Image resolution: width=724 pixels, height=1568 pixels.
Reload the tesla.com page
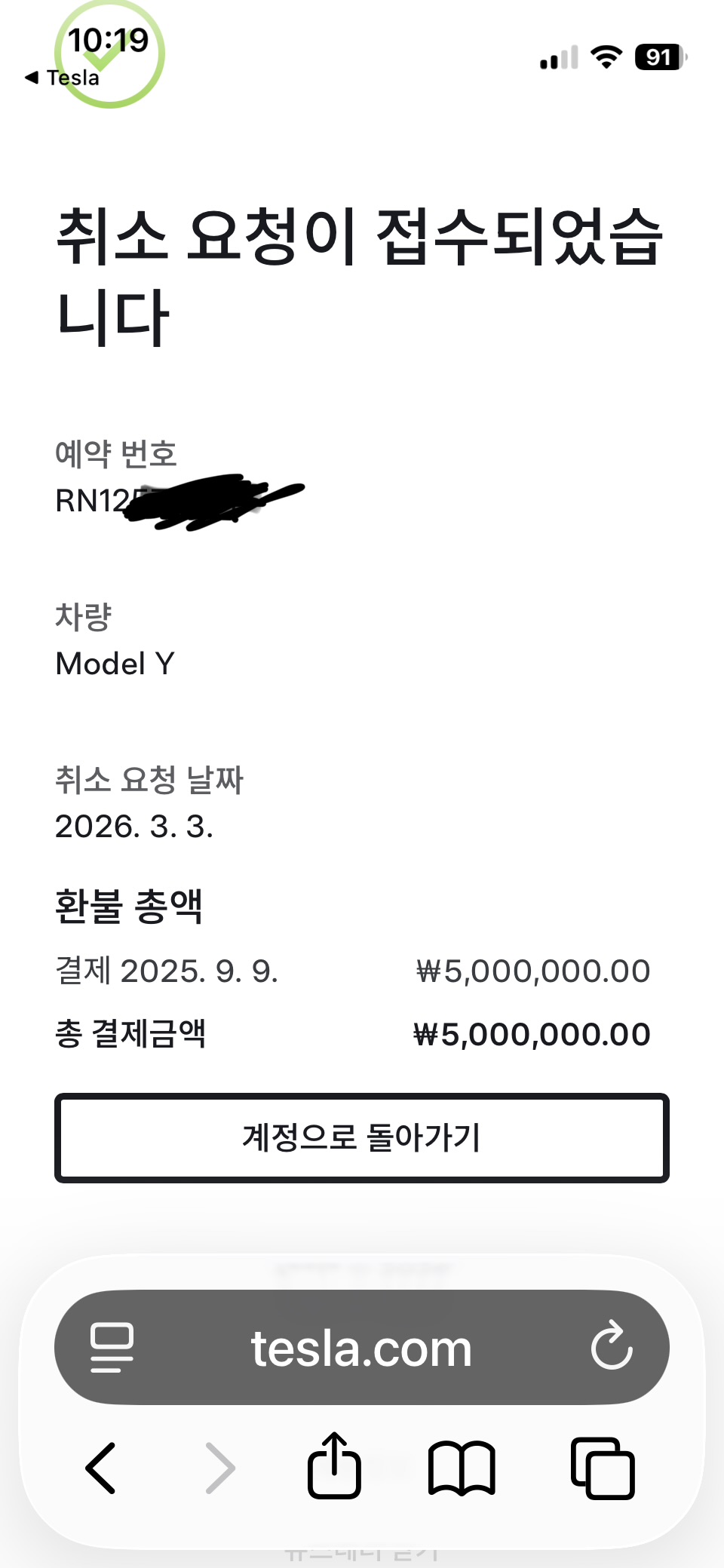pyautogui.click(x=611, y=1346)
